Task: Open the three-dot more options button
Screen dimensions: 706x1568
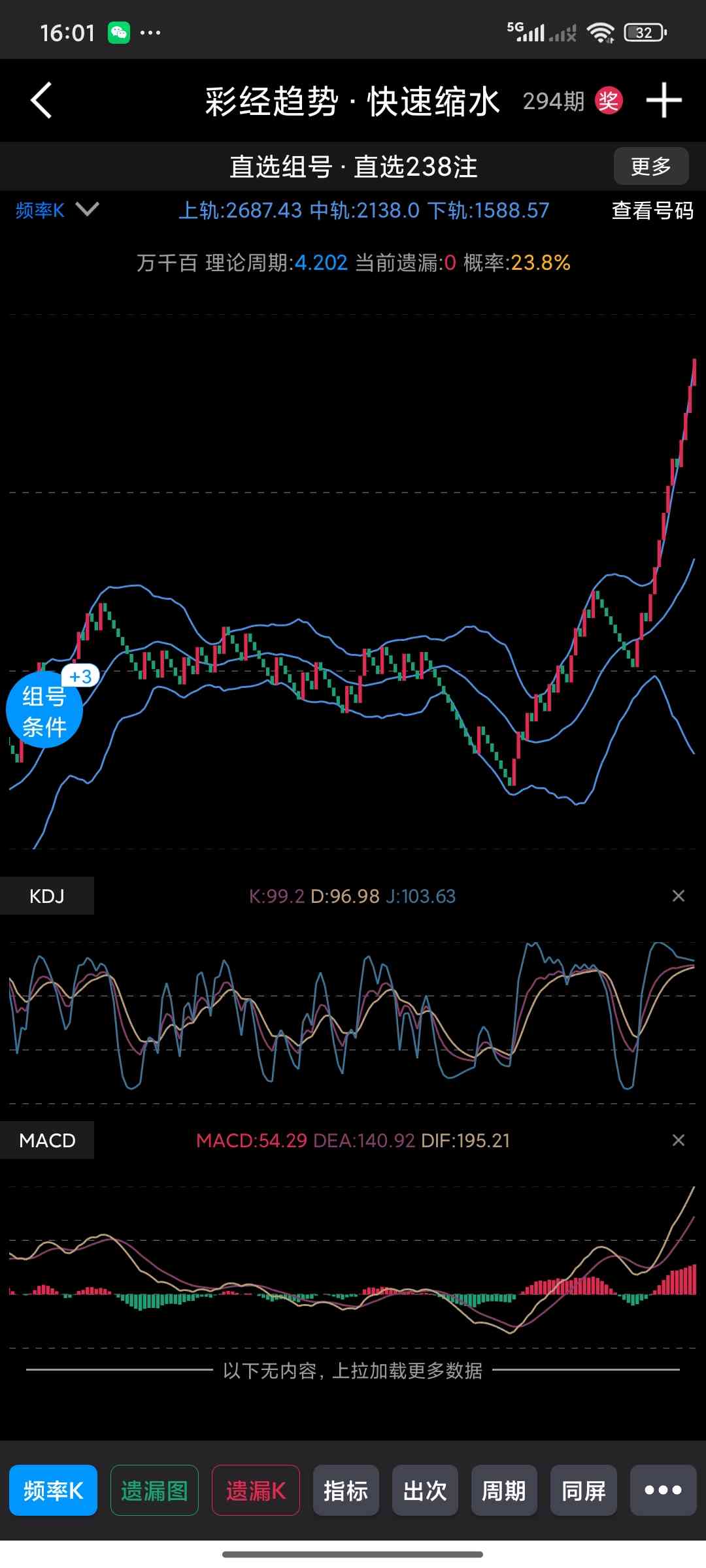Action: (x=663, y=1490)
